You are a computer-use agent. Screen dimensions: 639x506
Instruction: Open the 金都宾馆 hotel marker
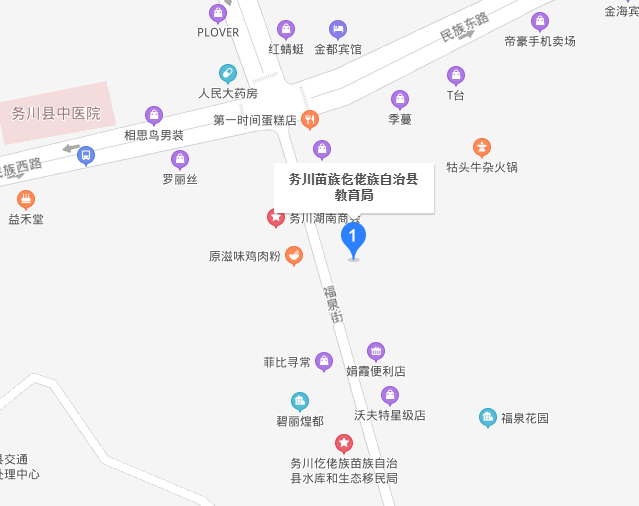[338, 29]
